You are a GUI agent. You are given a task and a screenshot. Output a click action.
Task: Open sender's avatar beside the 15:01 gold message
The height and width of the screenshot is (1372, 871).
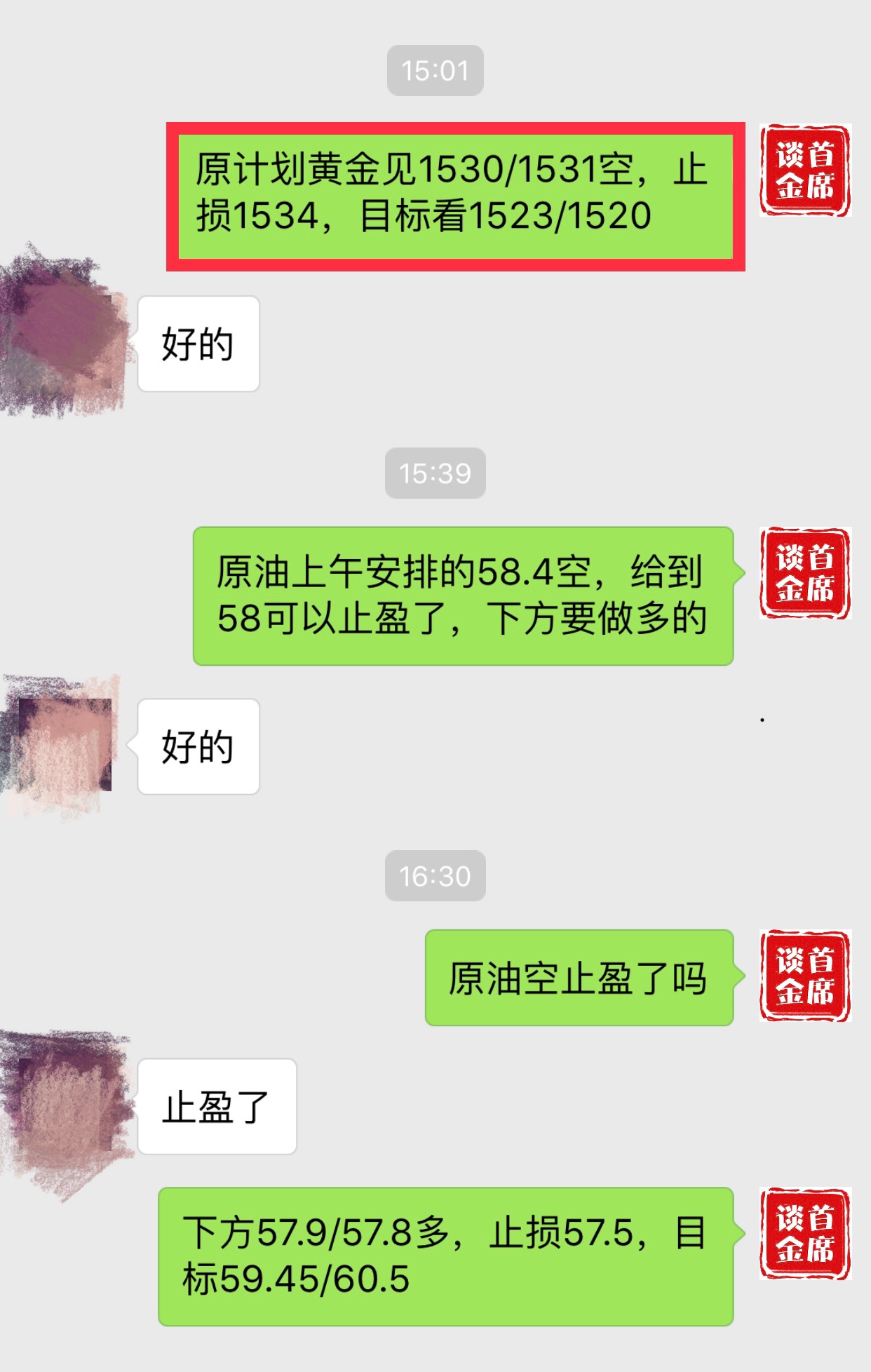pyautogui.click(x=805, y=170)
